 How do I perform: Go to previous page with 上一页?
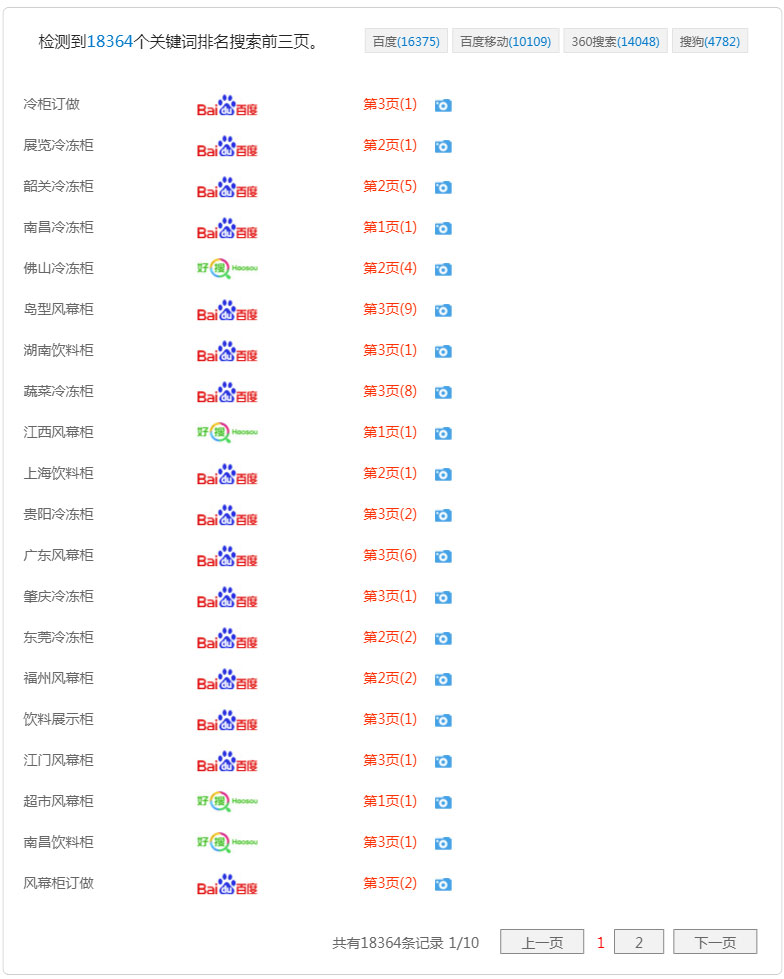(541, 942)
